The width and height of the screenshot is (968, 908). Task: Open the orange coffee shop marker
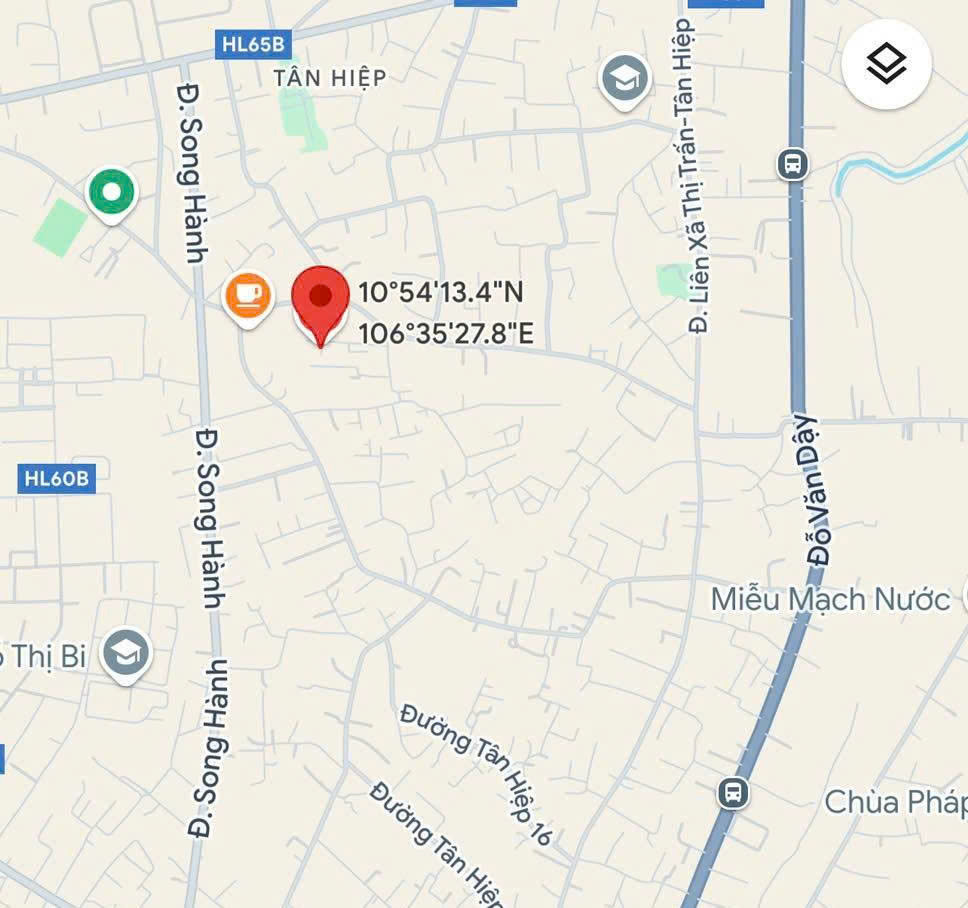click(x=247, y=295)
